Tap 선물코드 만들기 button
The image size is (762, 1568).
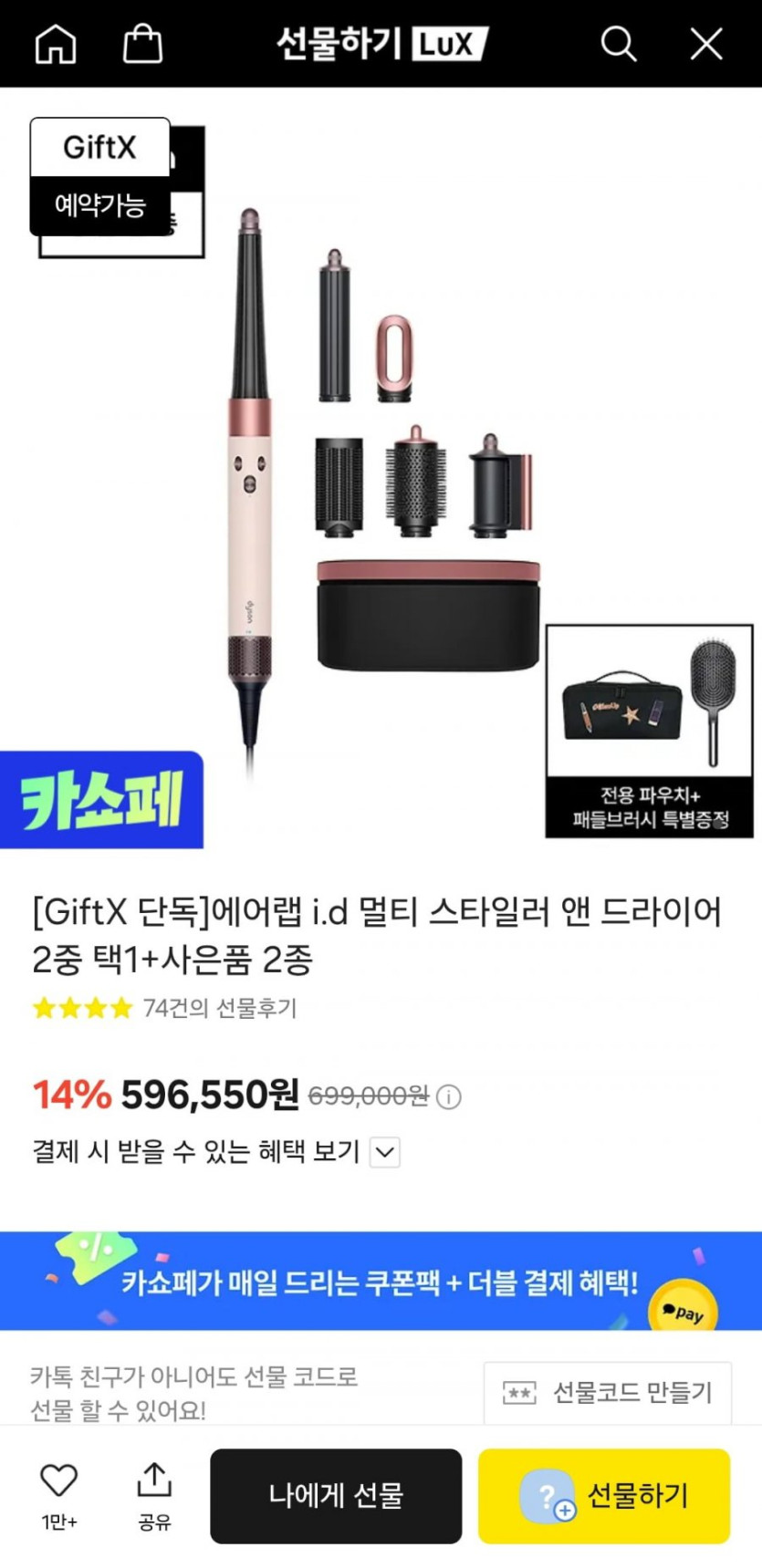(608, 1393)
